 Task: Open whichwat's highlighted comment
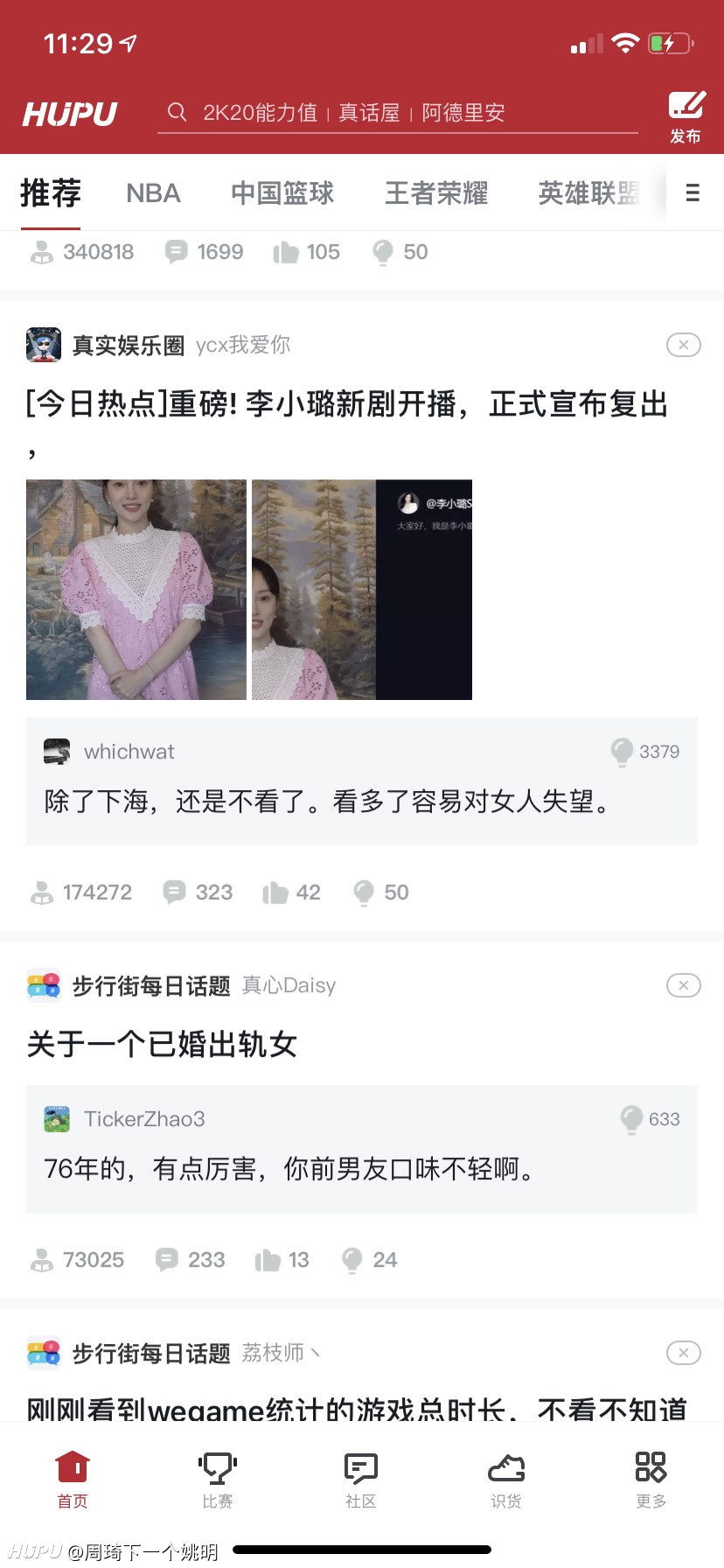362,781
